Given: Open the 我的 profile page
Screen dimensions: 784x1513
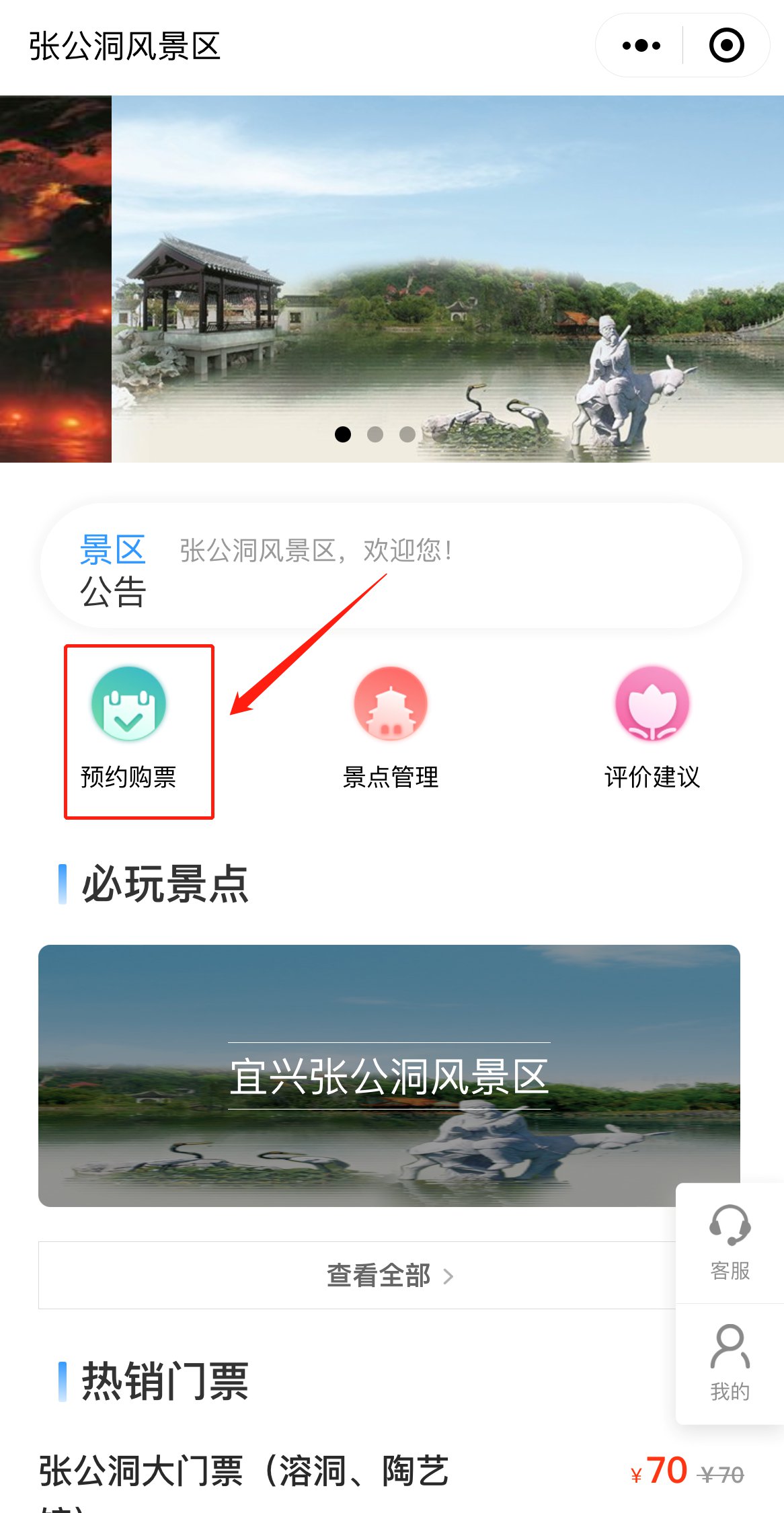Looking at the screenshot, I should [x=730, y=1363].
